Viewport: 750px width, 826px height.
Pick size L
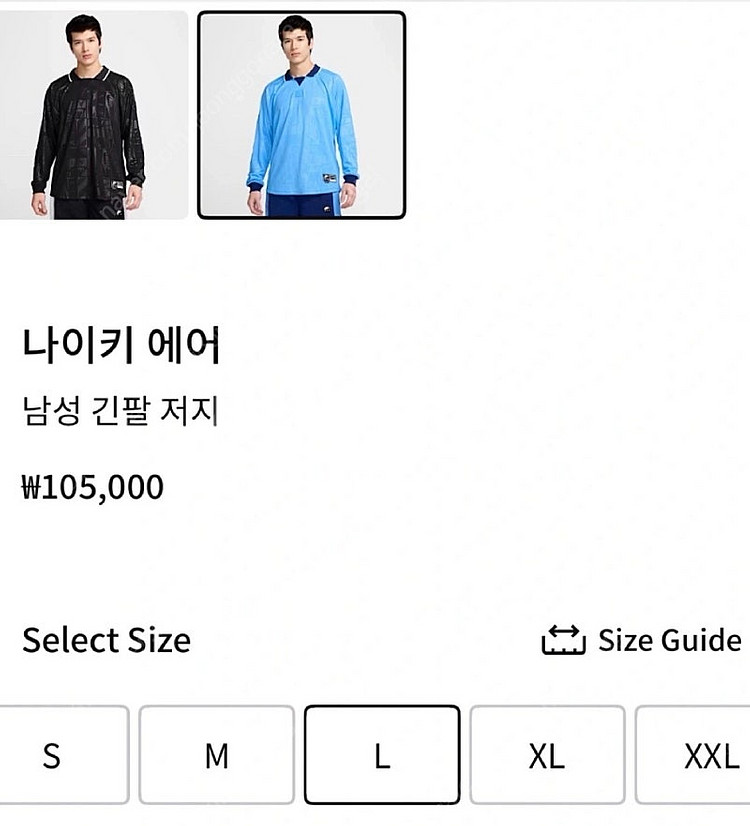coord(382,755)
